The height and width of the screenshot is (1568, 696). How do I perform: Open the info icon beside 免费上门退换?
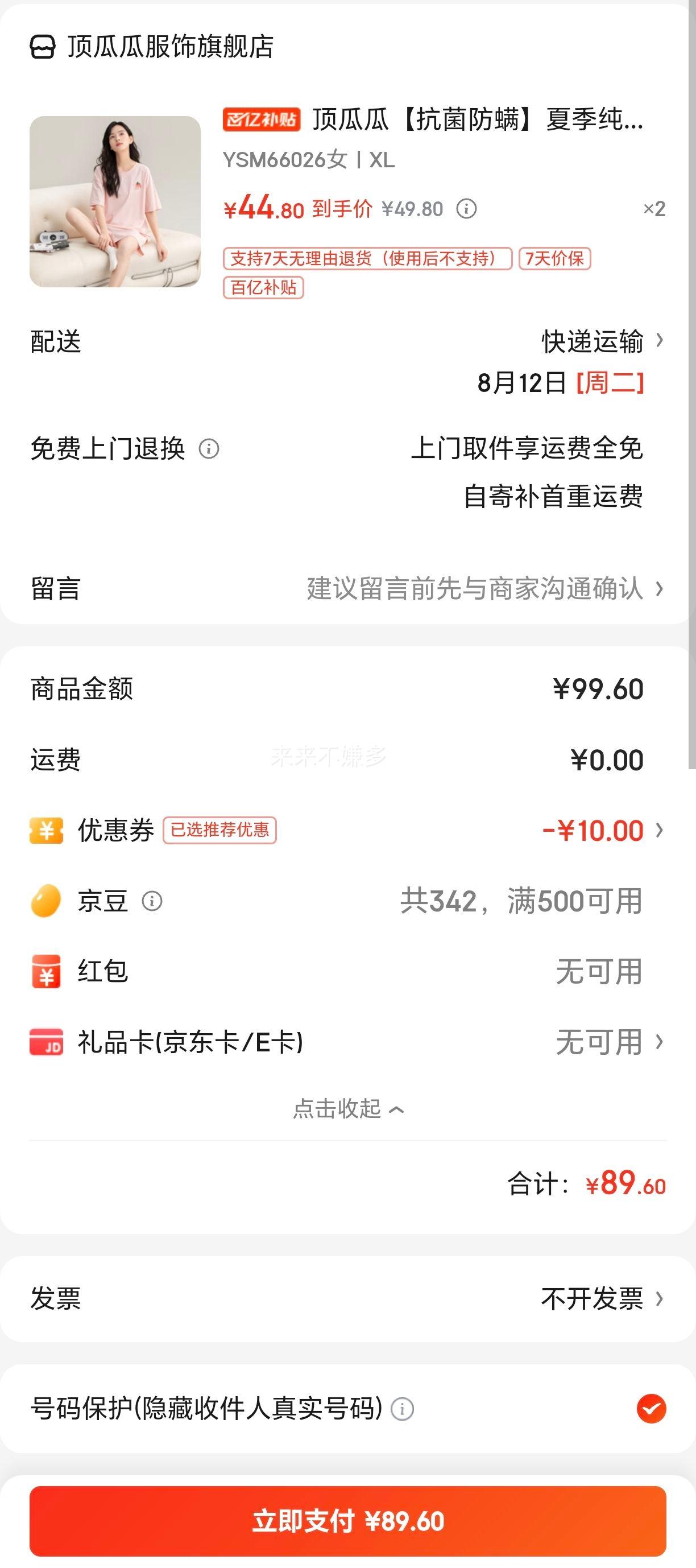pos(209,449)
